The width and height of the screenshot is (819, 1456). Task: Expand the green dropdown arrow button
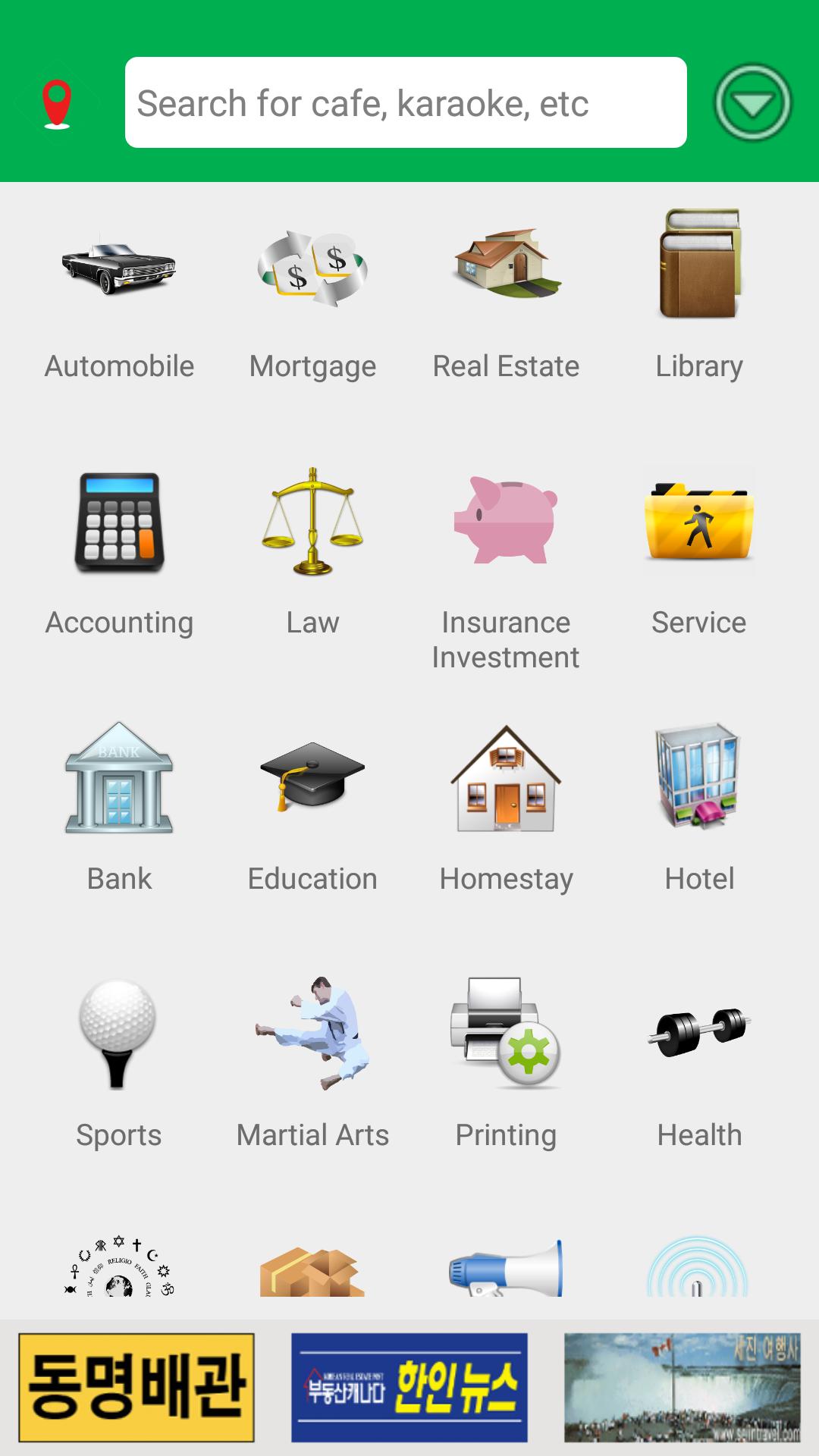click(x=752, y=103)
